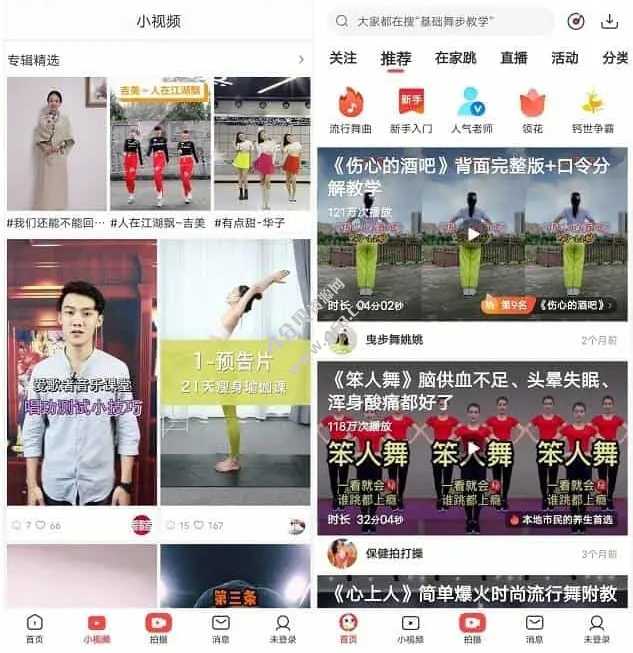The image size is (633, 653).
Task: Switch to the 直播 tab
Action: tap(514, 58)
